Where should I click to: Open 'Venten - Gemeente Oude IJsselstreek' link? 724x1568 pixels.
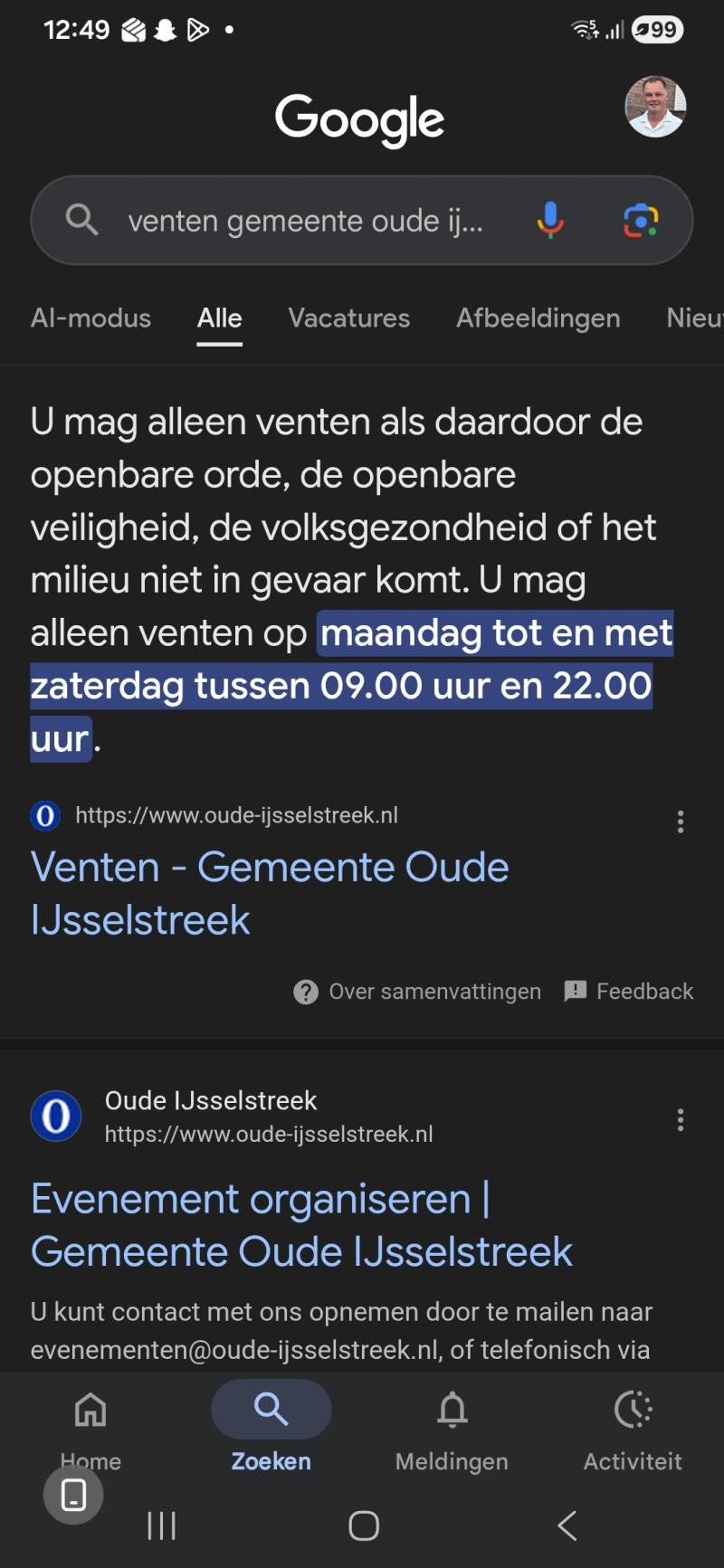270,893
